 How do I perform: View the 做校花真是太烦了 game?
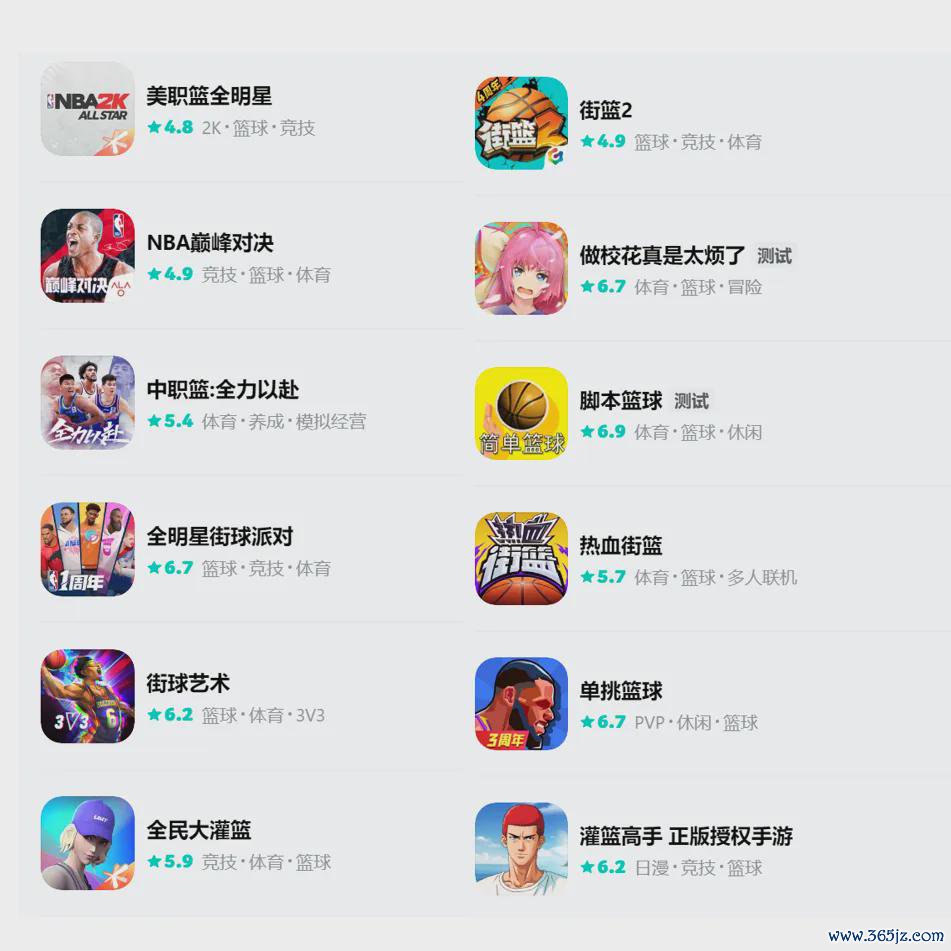click(x=662, y=256)
